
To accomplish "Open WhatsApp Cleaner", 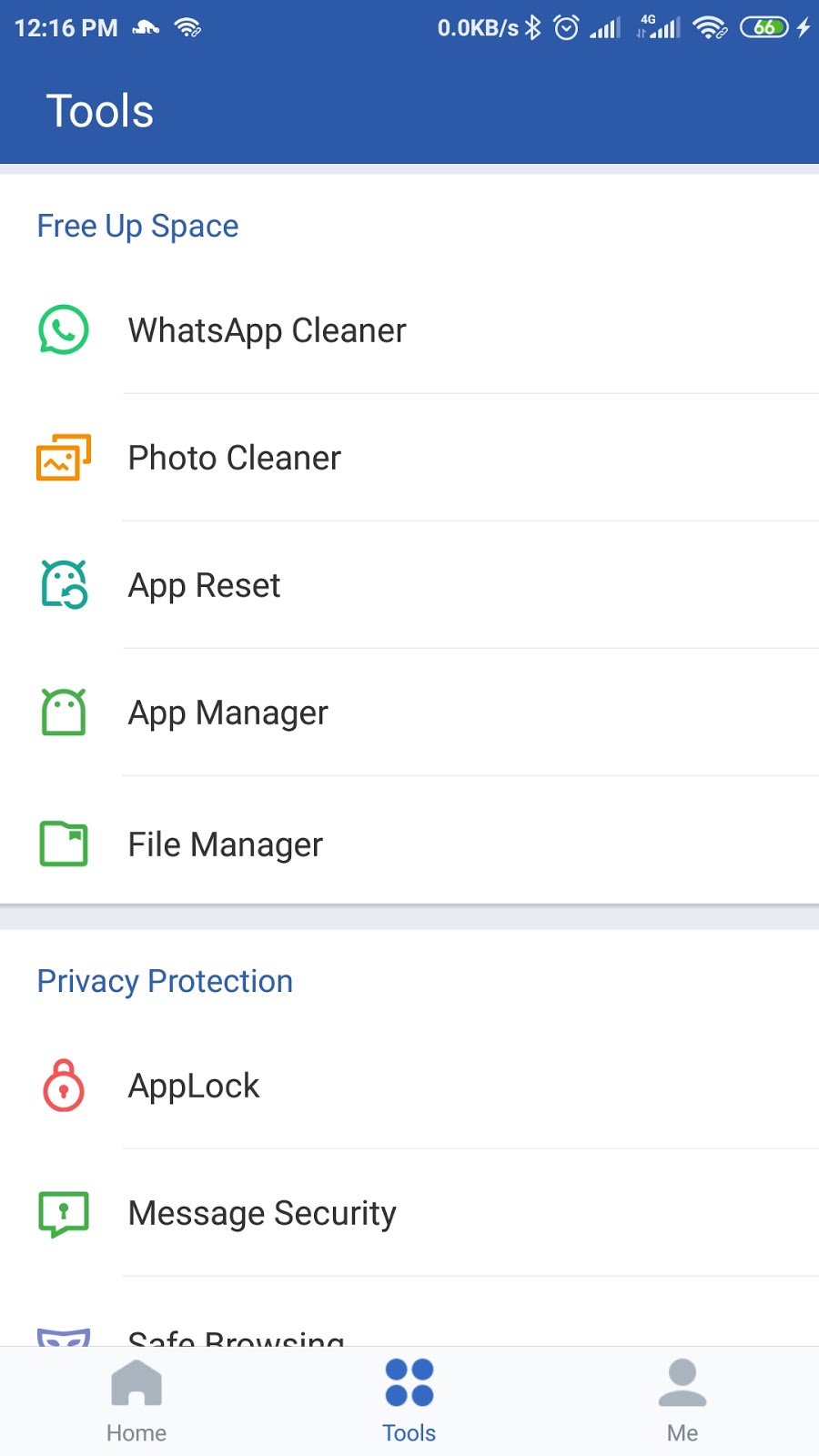I will click(x=409, y=330).
